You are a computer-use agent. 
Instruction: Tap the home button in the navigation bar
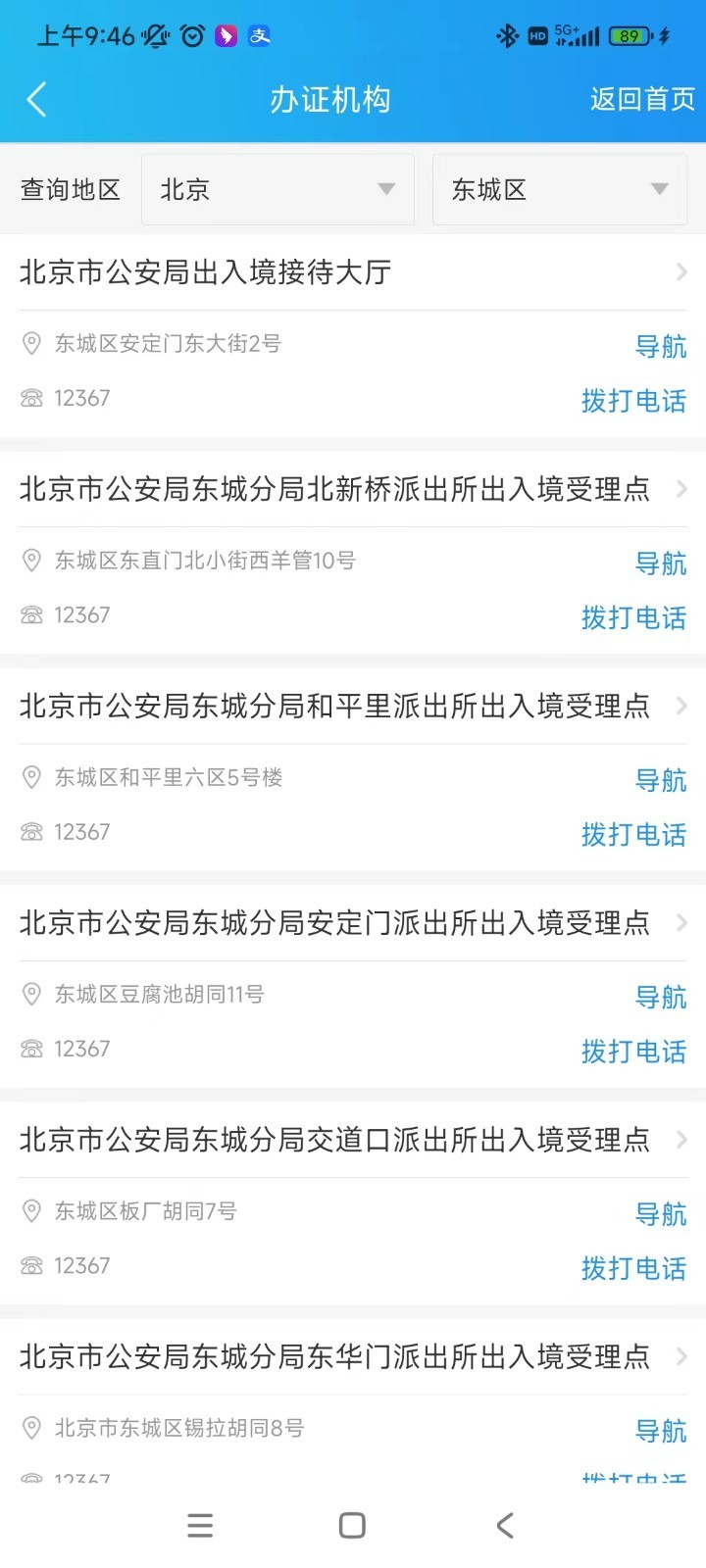pos(352,1525)
